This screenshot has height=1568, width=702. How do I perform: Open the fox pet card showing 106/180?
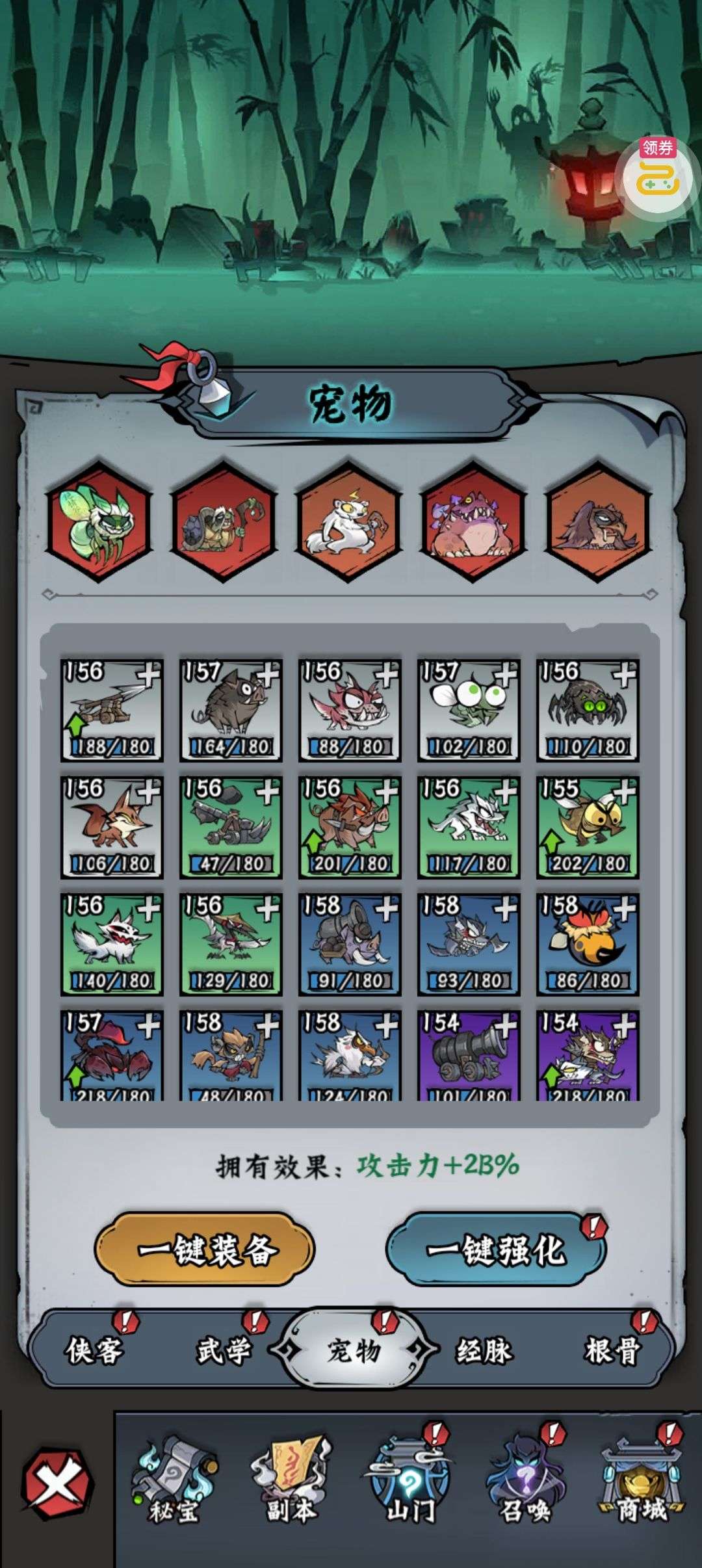[112, 827]
